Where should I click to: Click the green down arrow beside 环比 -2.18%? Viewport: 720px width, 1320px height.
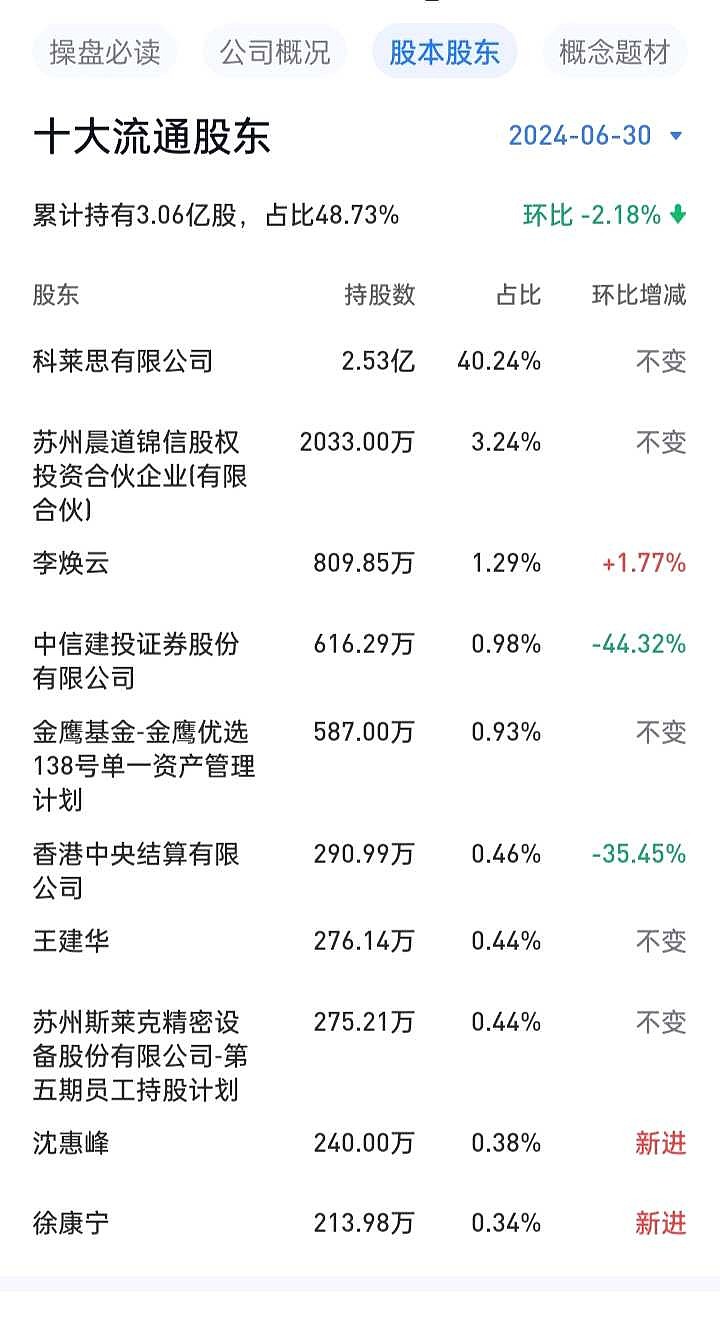[x=677, y=214]
